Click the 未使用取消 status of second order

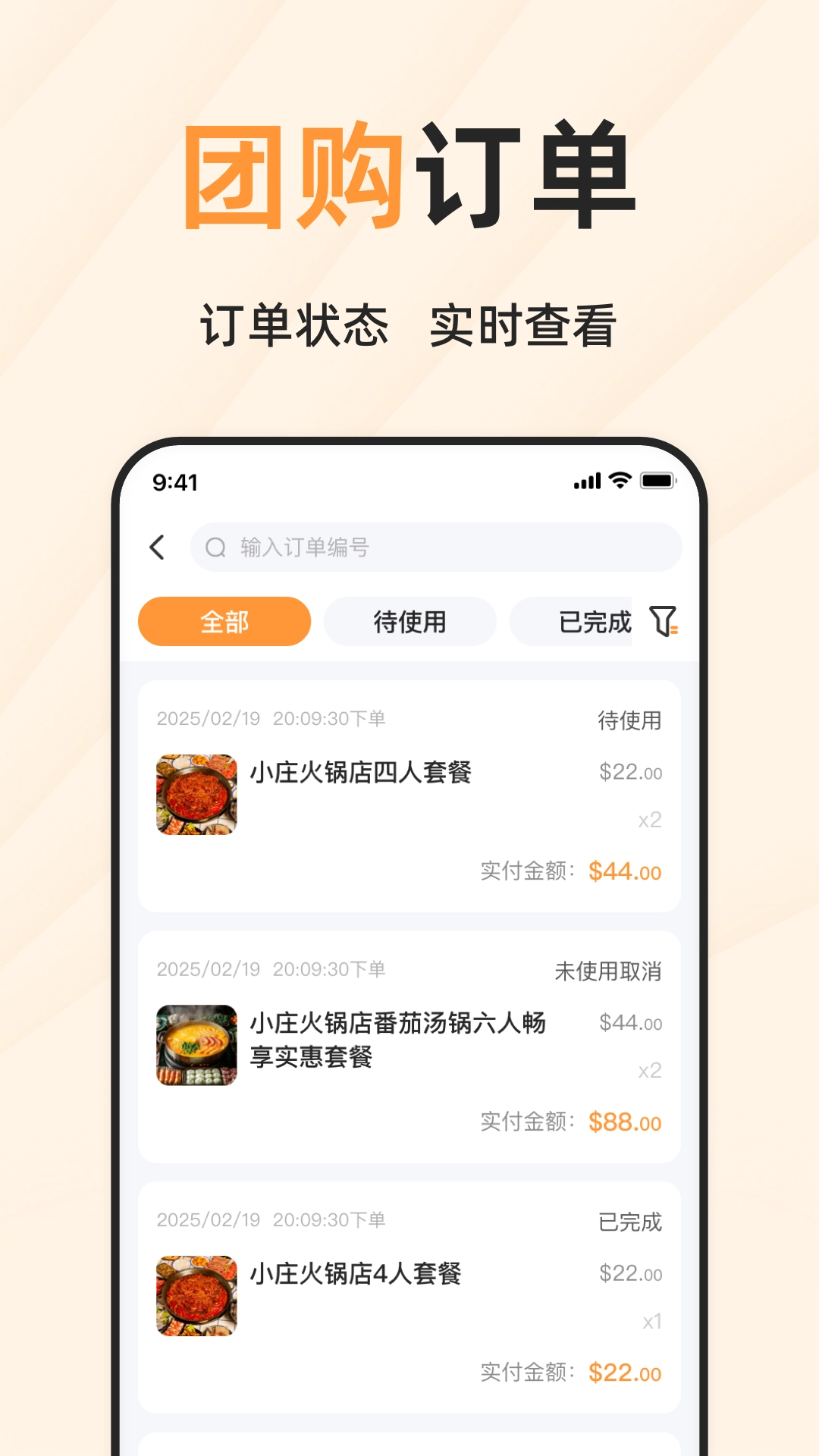pos(608,969)
